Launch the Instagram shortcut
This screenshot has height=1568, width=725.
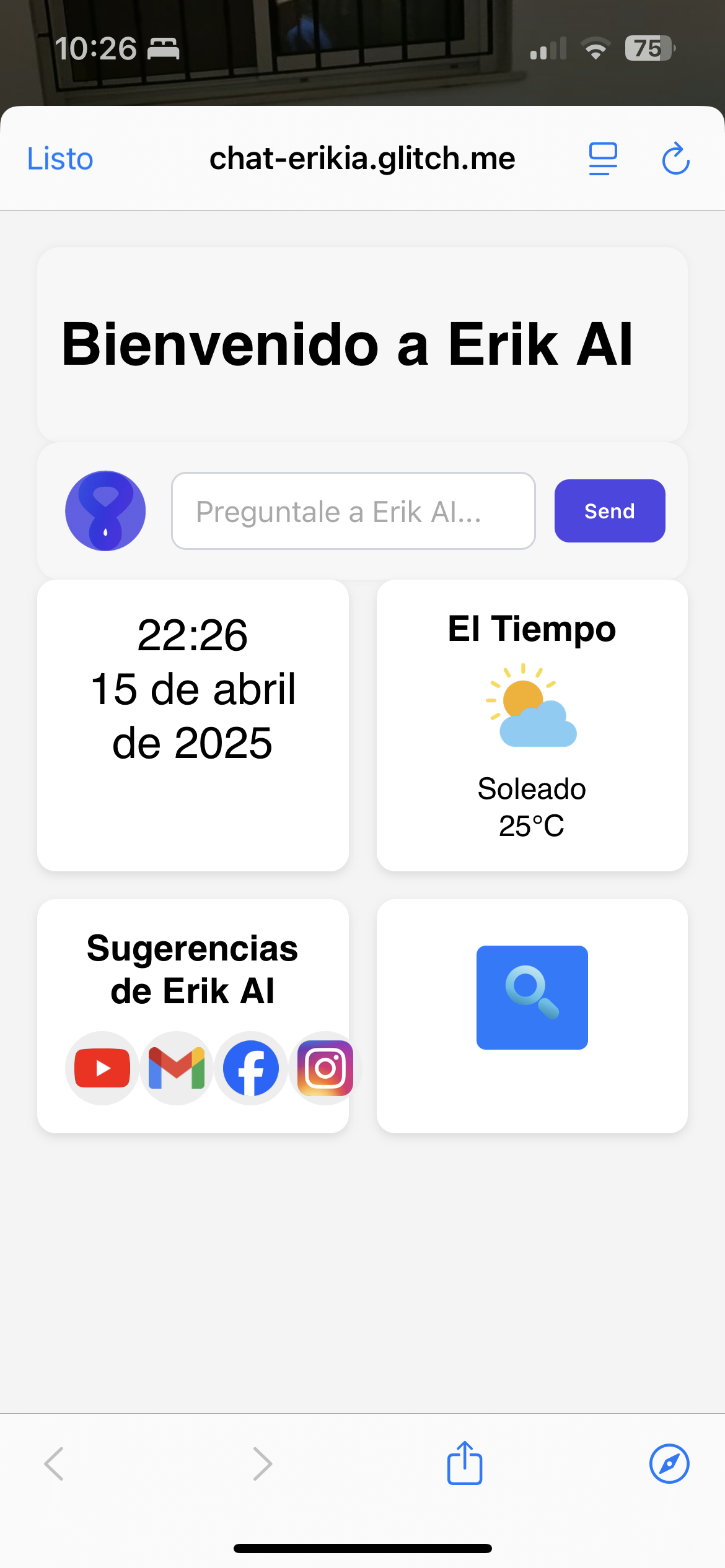coord(325,1068)
